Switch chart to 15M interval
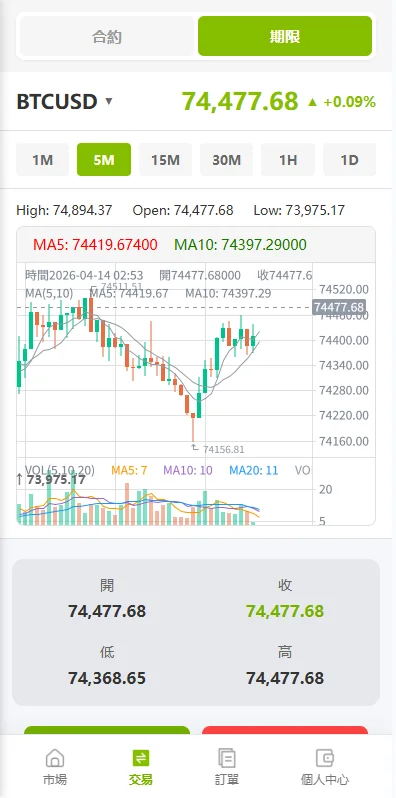 pos(165,160)
